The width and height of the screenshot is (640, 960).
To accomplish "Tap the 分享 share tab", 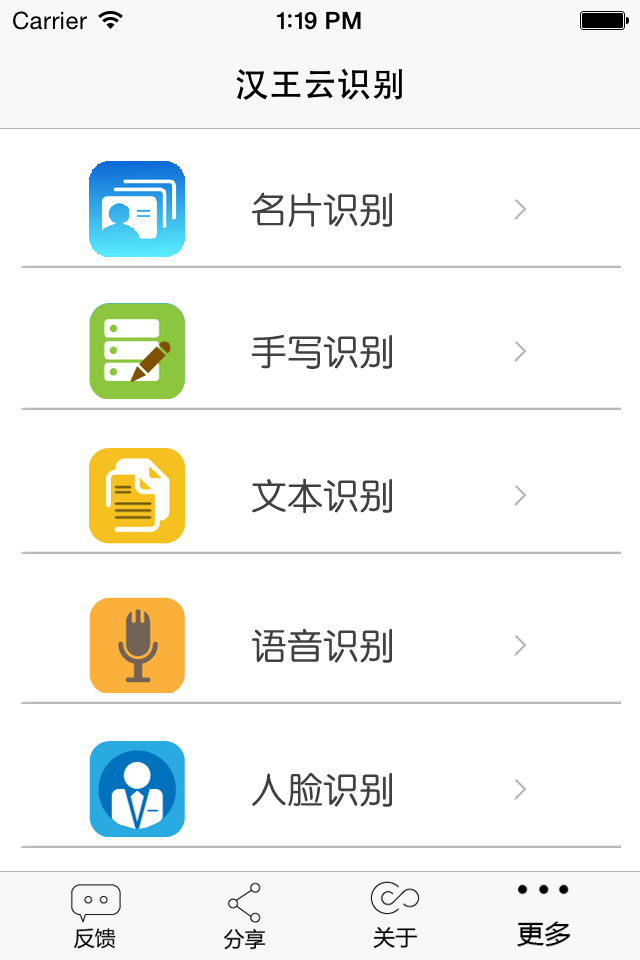I will pyautogui.click(x=244, y=915).
